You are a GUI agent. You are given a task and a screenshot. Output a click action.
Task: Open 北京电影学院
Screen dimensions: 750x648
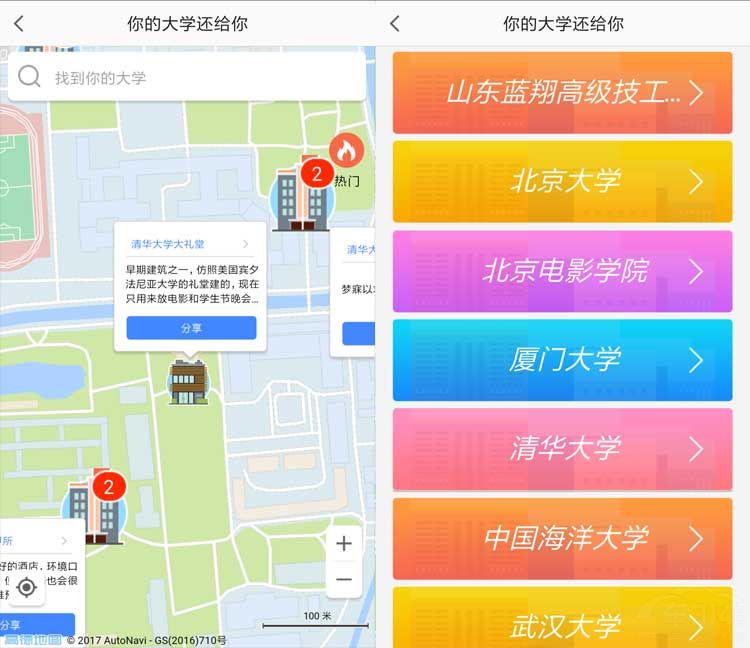(x=562, y=271)
